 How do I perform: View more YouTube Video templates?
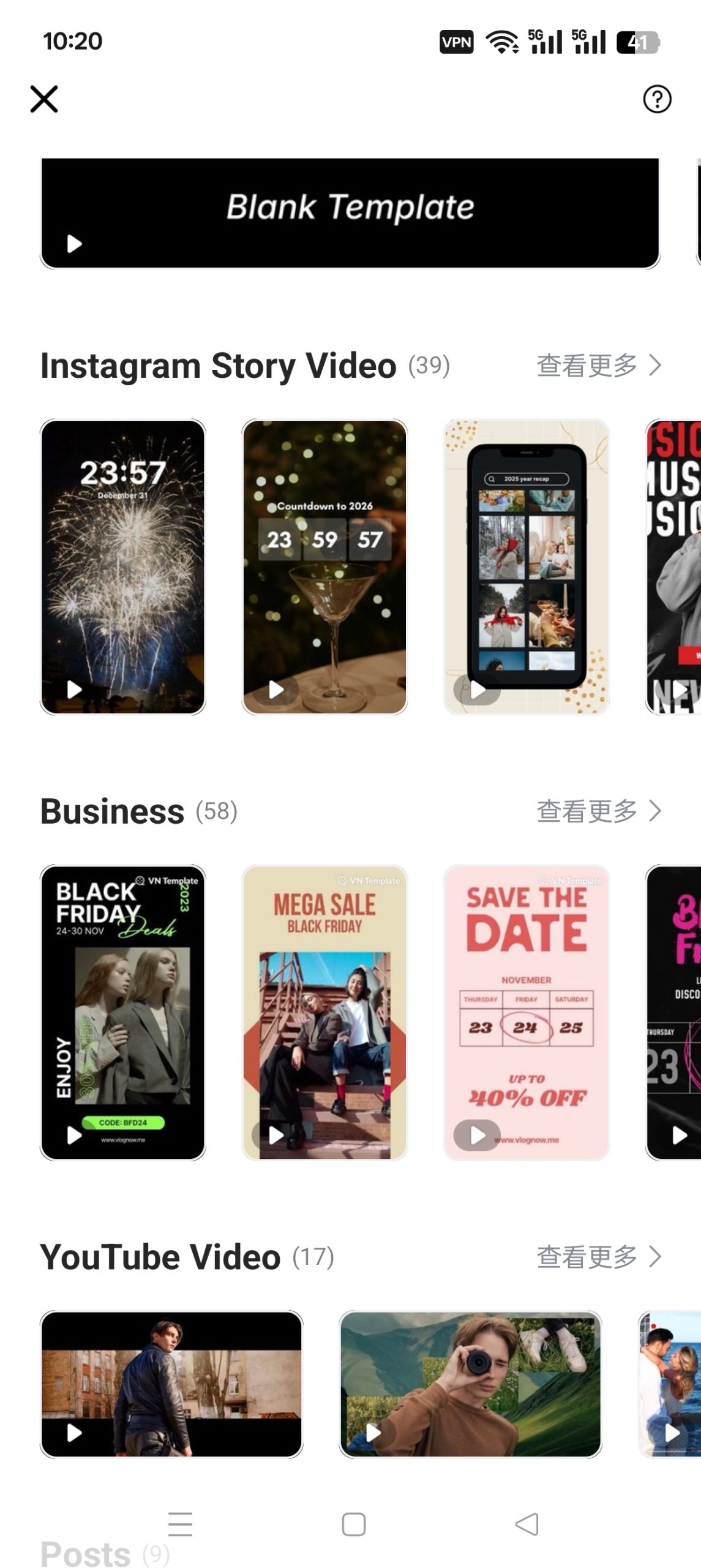point(599,1257)
